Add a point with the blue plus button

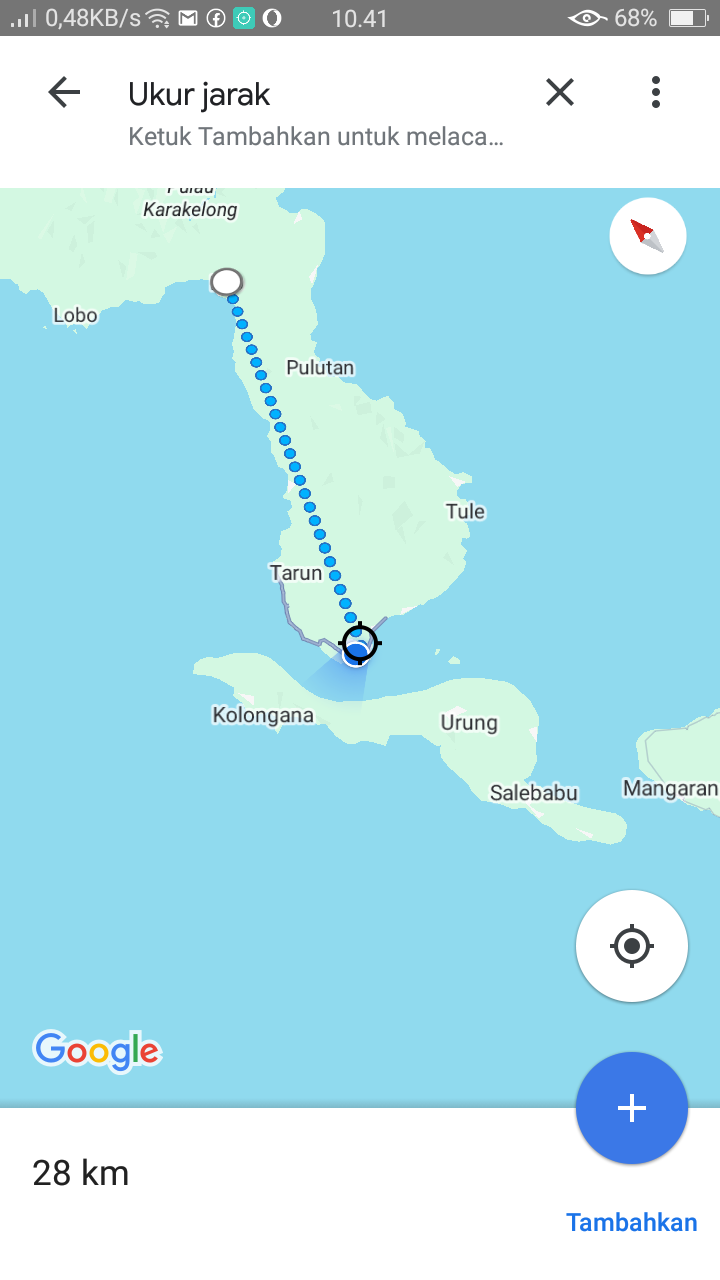click(632, 1108)
